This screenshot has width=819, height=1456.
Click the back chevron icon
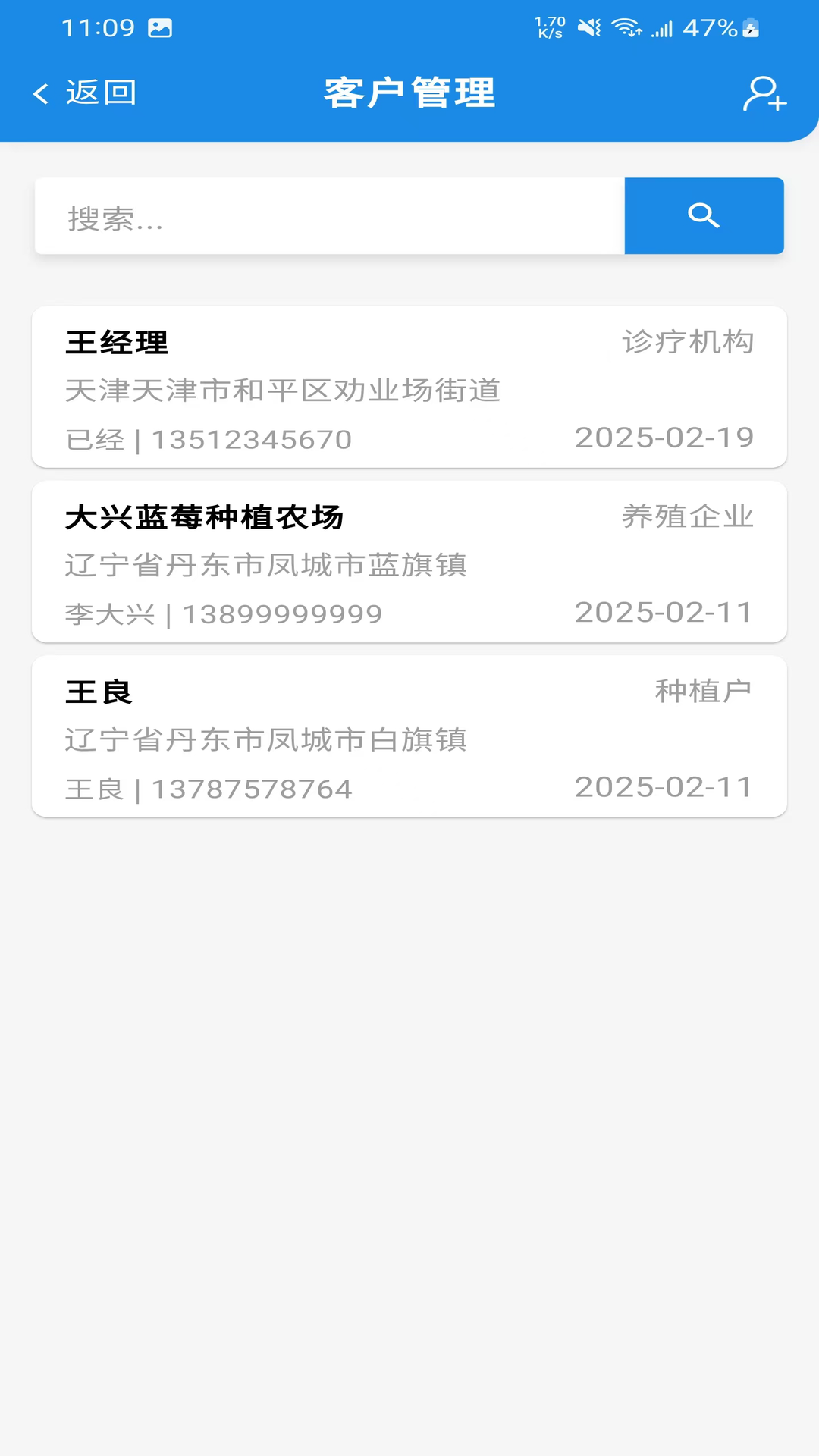tap(39, 93)
